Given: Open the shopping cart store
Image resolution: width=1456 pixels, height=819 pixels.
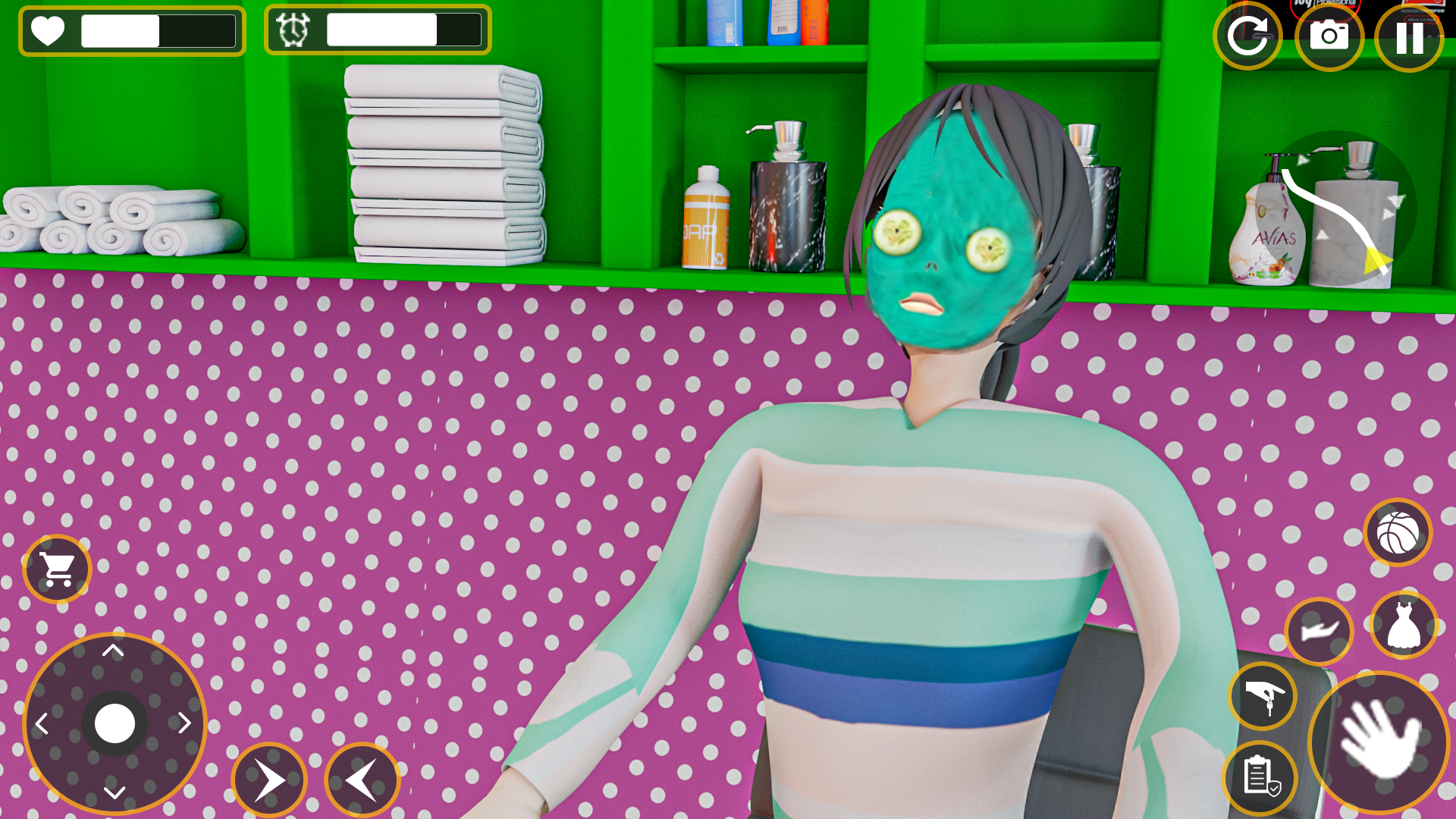Looking at the screenshot, I should [x=58, y=569].
